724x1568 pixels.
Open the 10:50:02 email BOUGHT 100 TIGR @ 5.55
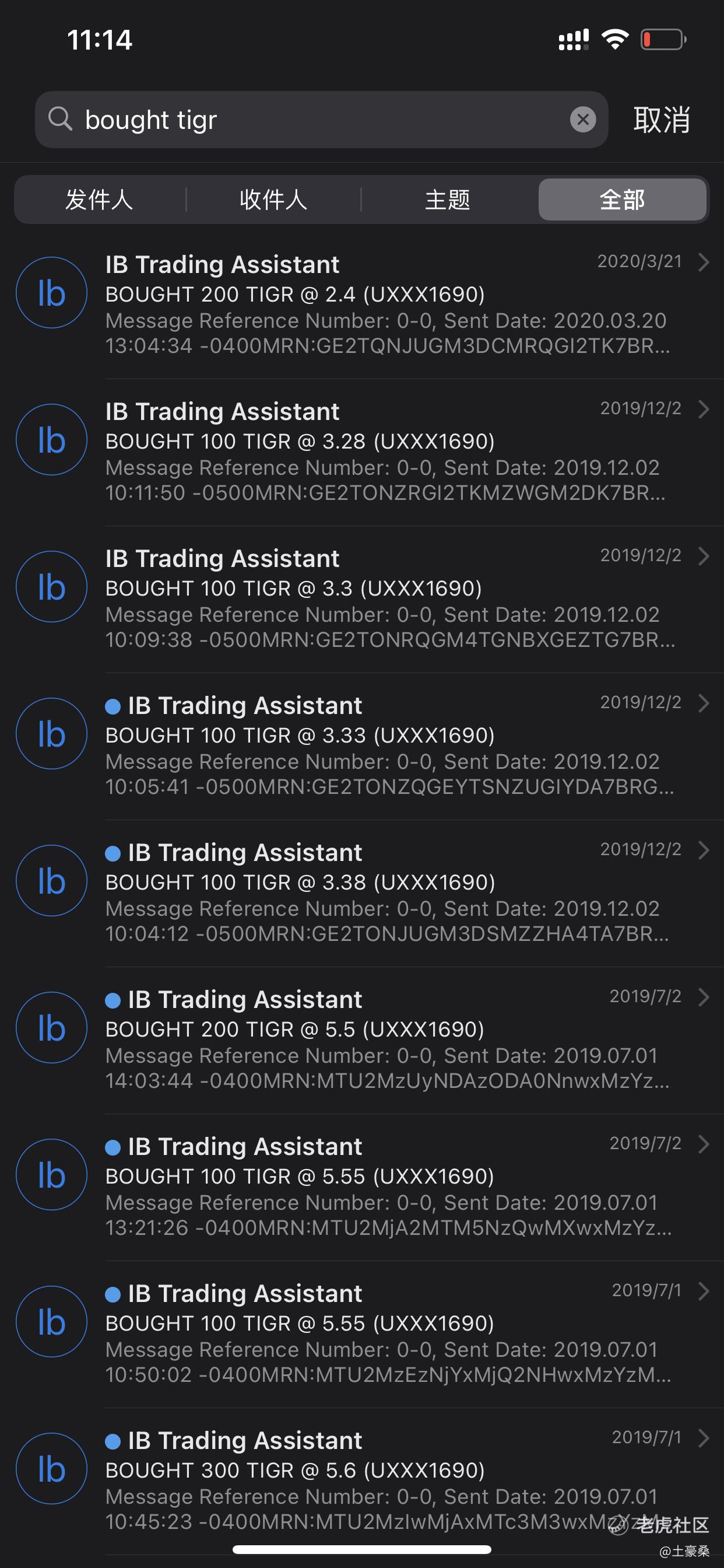389,1333
